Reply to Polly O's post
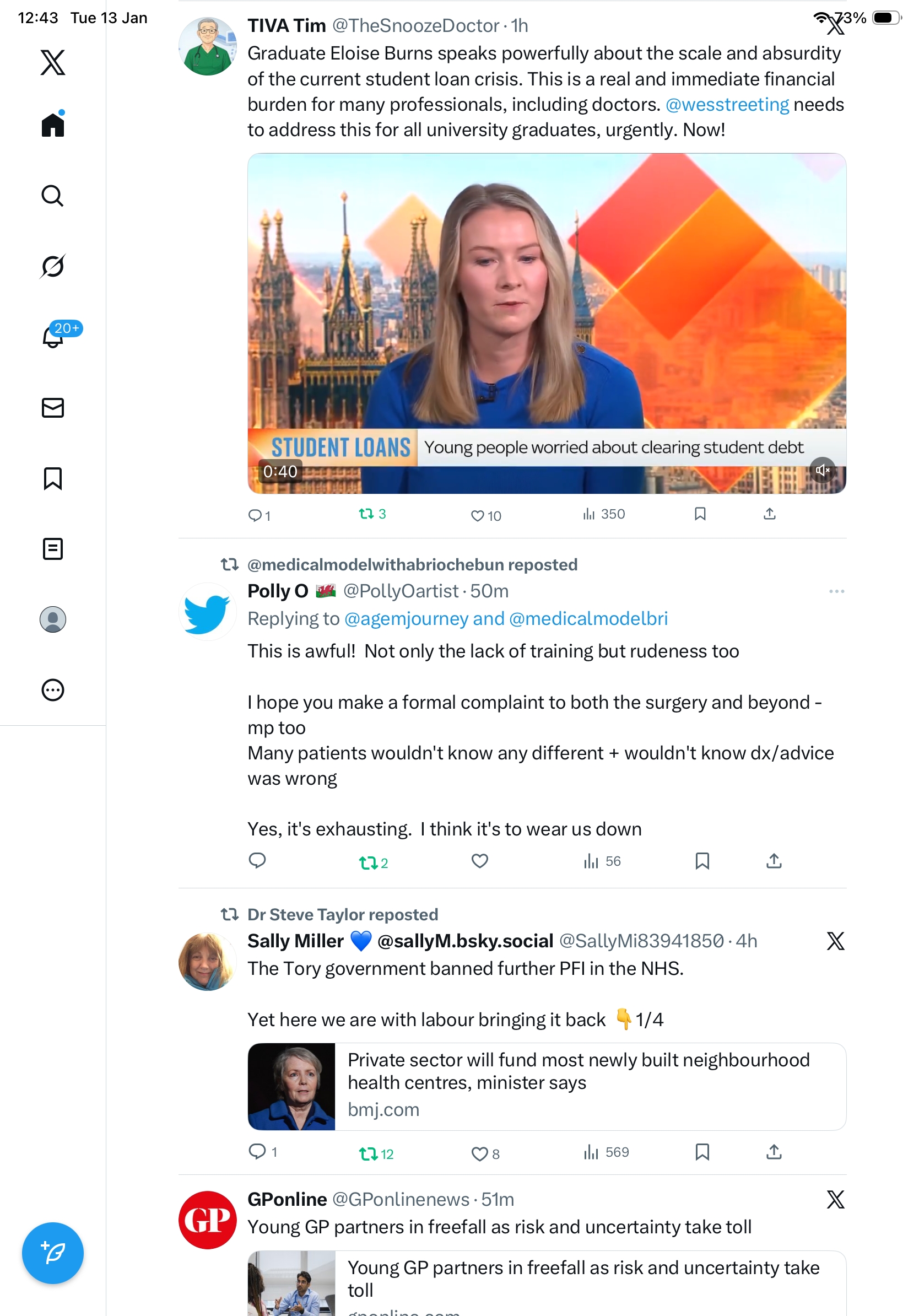Viewport: 919px width, 1316px height. pos(257,860)
